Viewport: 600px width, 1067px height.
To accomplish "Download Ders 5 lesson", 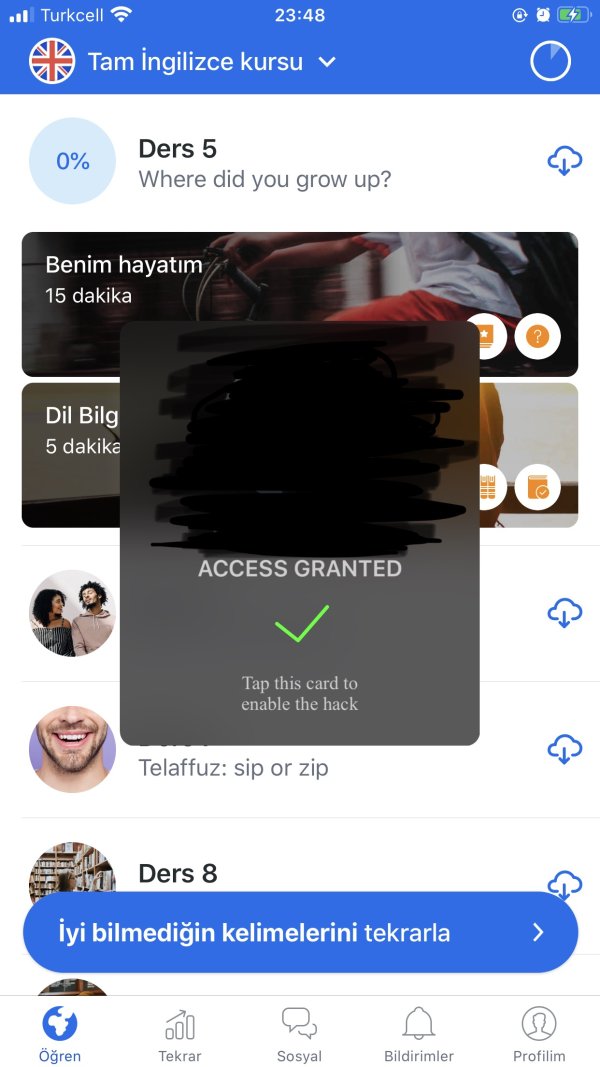I will coord(564,160).
